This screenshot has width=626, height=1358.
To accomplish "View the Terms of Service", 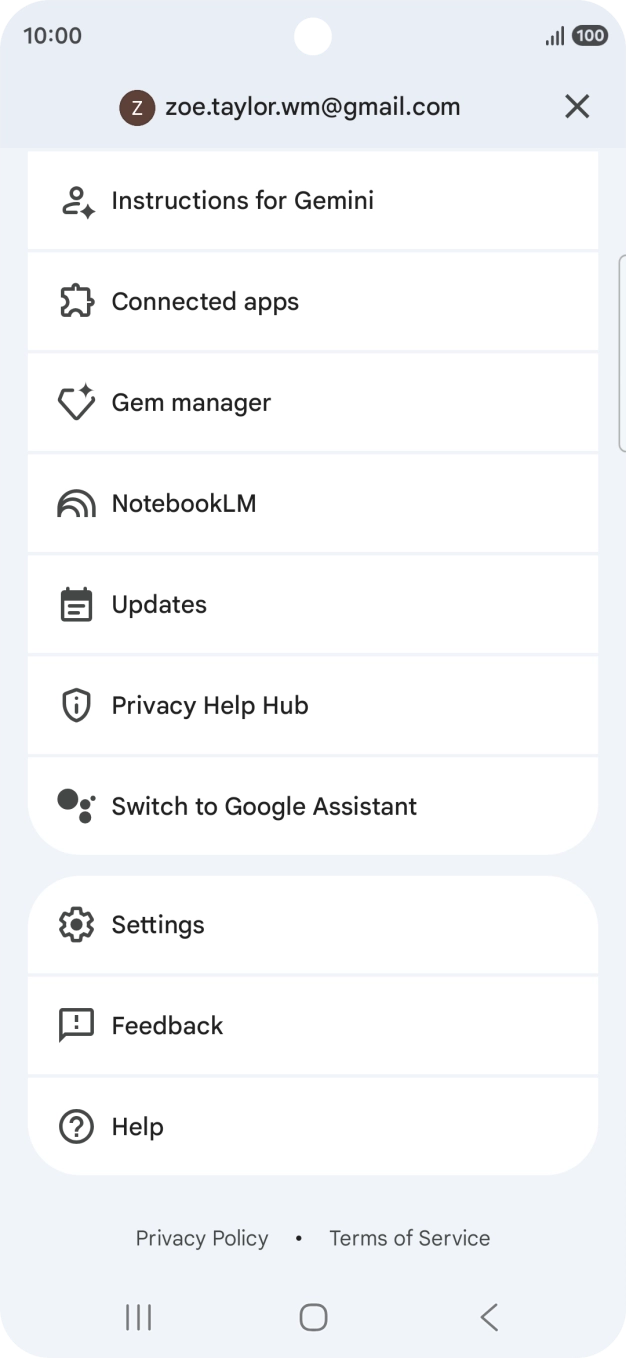I will (410, 1238).
